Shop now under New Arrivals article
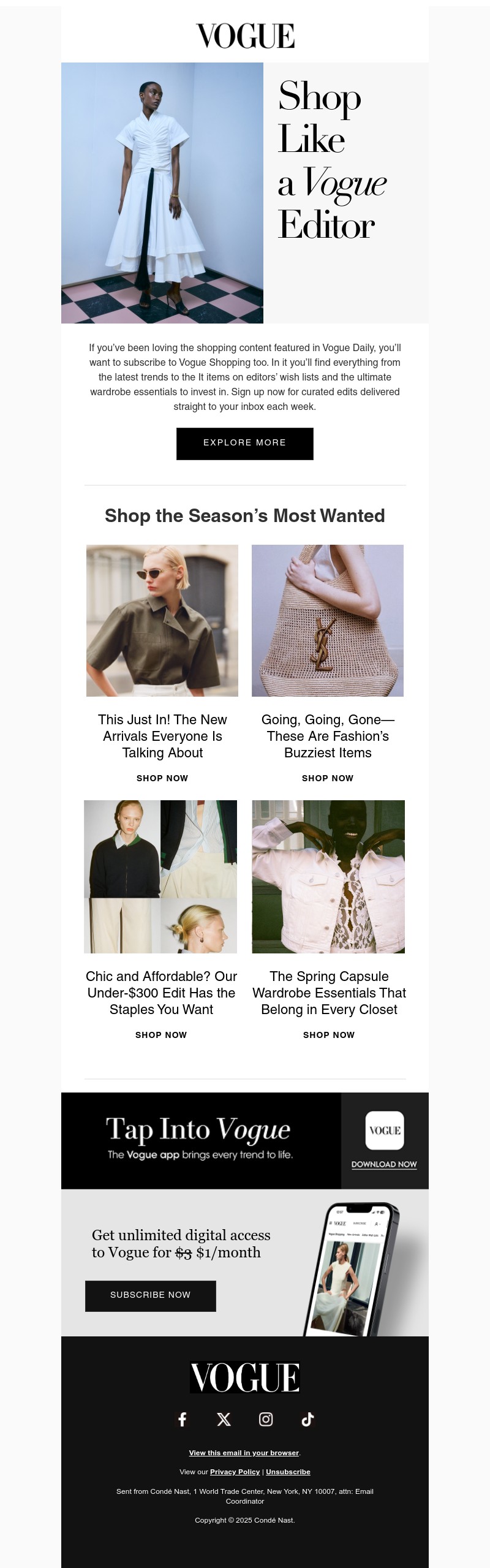This screenshot has height=1568, width=490. pos(162,778)
